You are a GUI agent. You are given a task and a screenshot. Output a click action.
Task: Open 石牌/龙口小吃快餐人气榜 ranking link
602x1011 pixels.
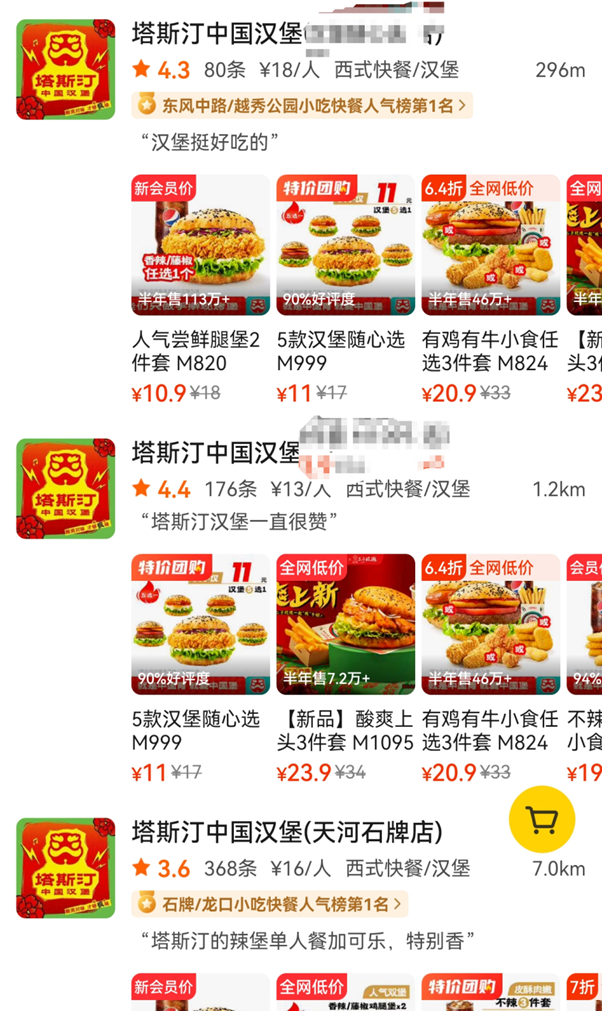pyautogui.click(x=269, y=904)
